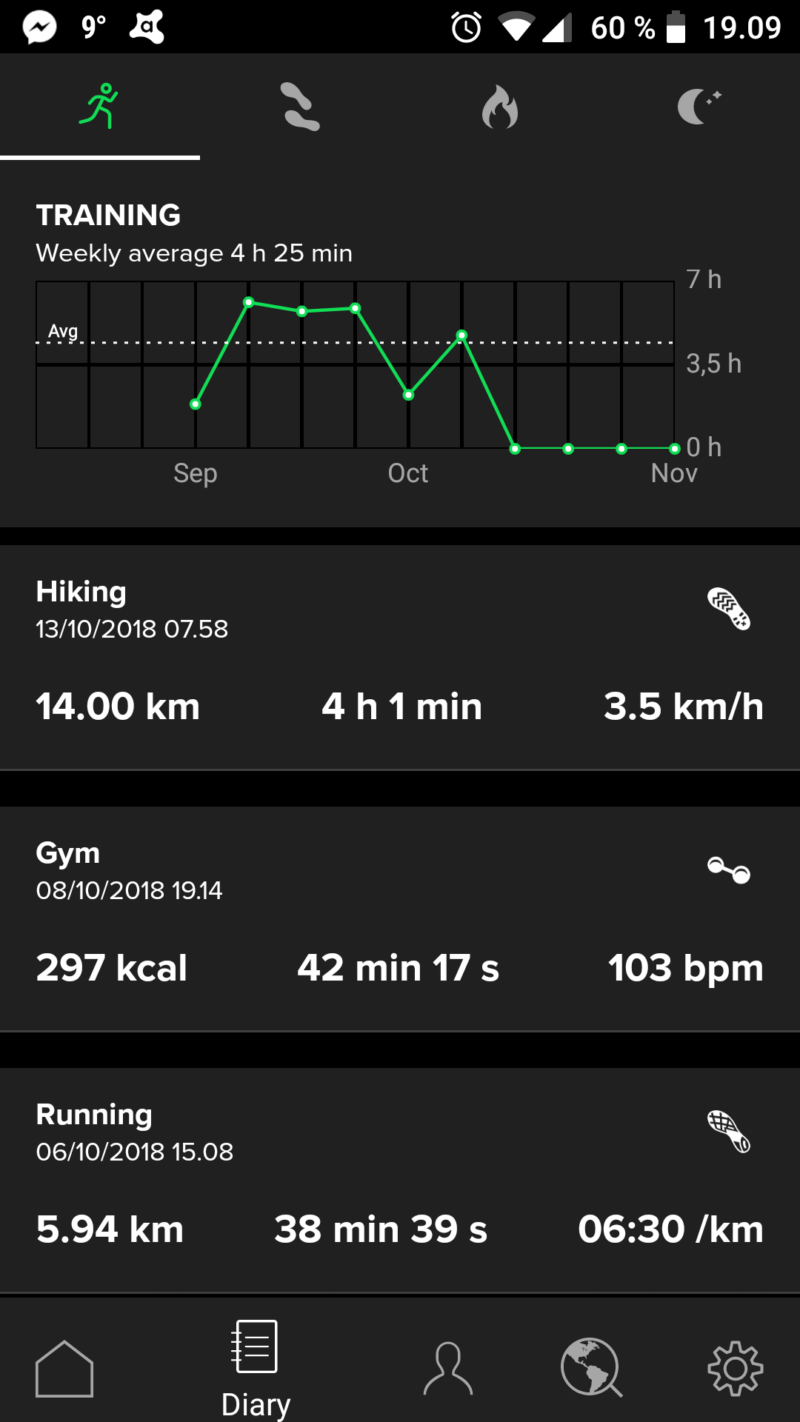800x1422 pixels.
Task: Switch to the calories flame tab
Action: 500,106
